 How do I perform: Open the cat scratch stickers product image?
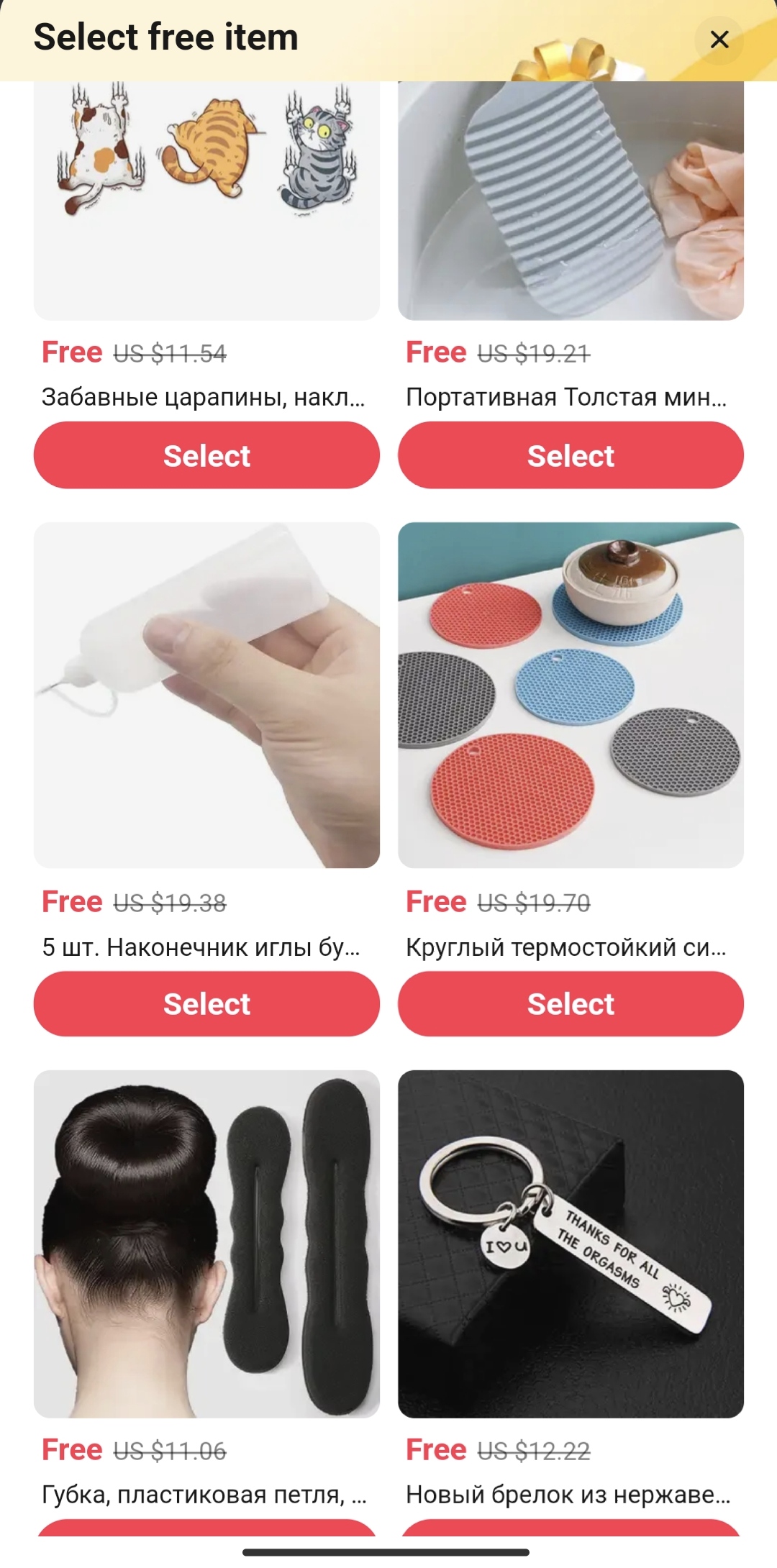[x=206, y=201]
